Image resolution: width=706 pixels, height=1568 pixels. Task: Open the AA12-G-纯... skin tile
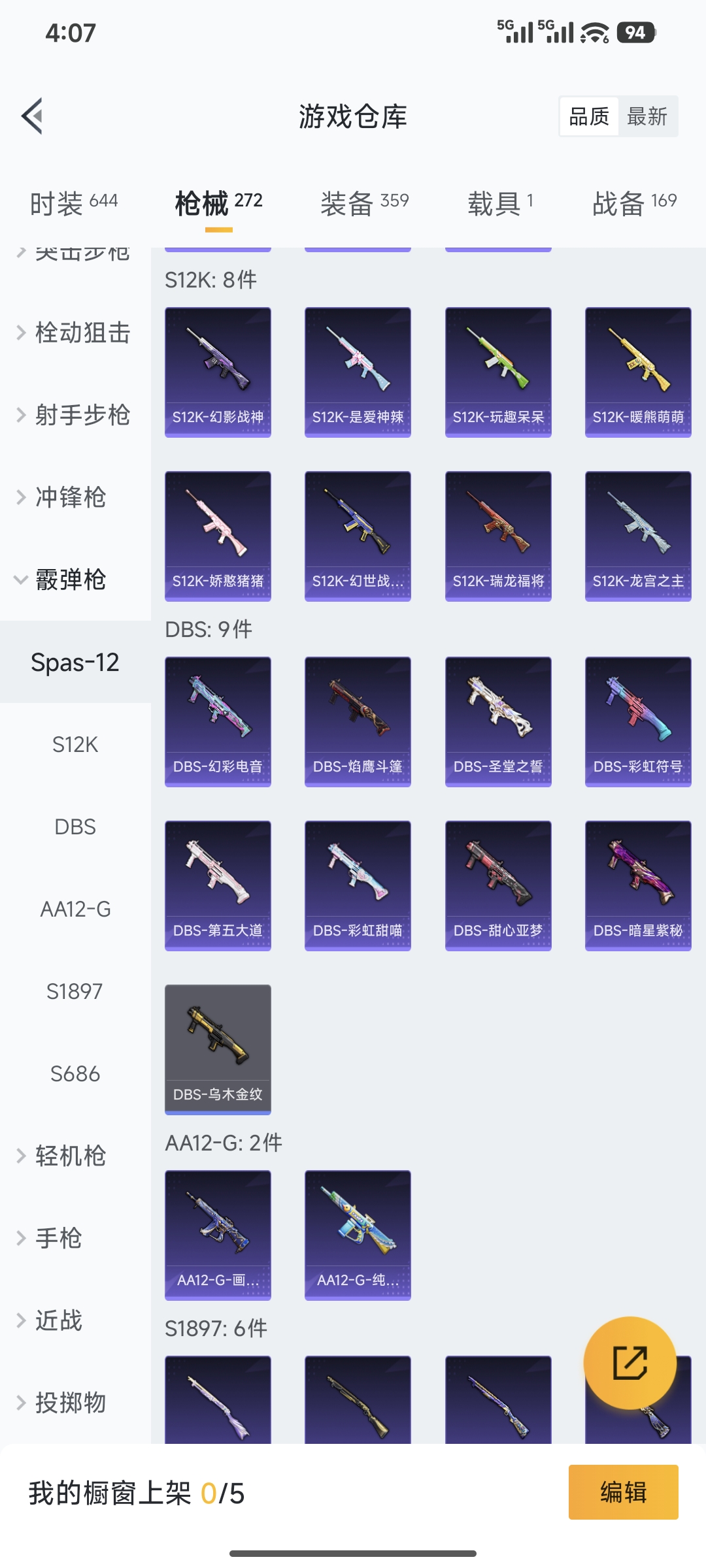[x=358, y=1235]
